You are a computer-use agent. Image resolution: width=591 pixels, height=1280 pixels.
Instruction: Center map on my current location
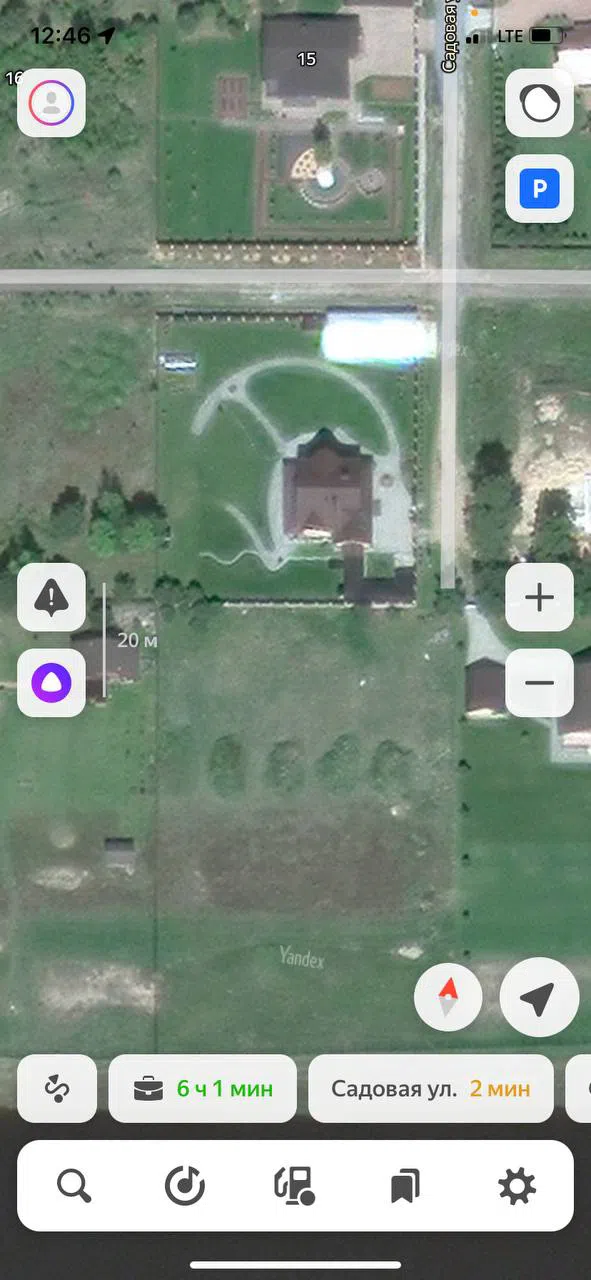point(539,996)
